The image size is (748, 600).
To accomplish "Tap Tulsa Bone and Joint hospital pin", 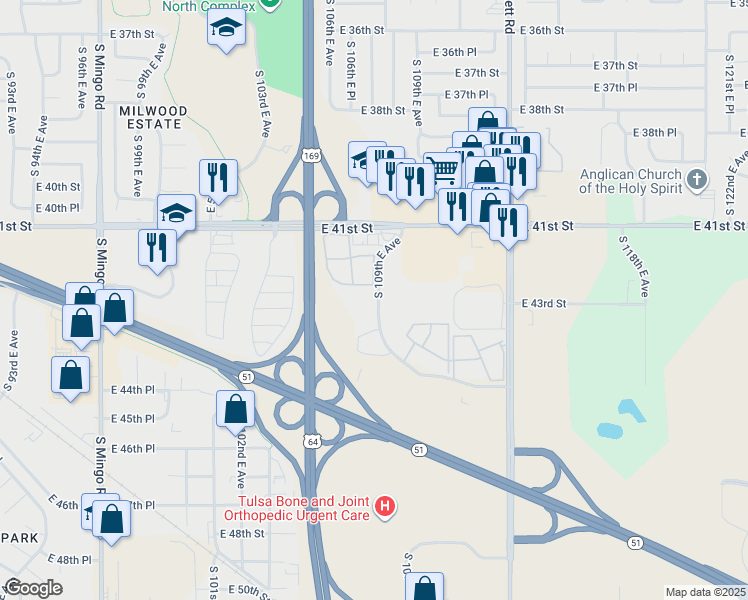I will click(x=385, y=507).
